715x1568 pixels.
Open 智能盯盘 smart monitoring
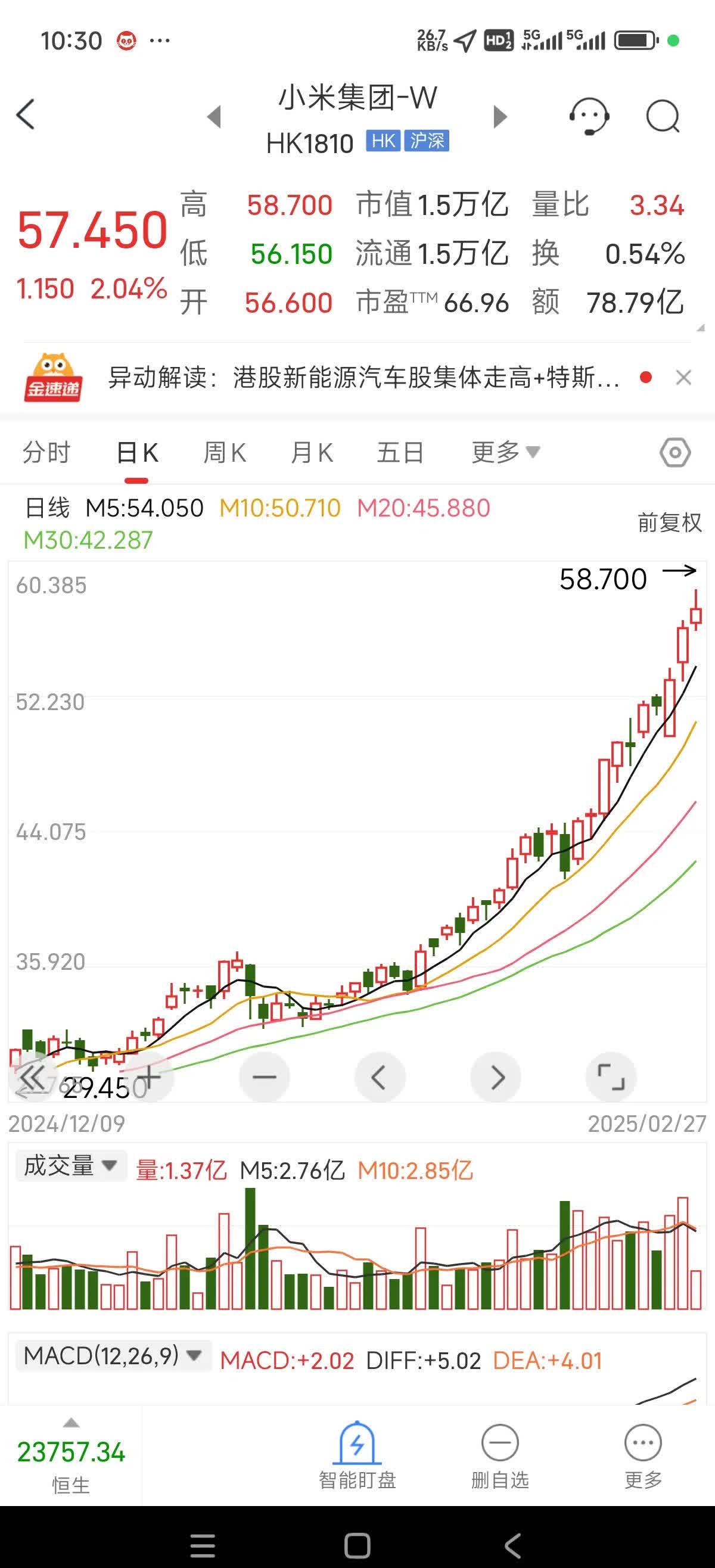(x=357, y=1455)
